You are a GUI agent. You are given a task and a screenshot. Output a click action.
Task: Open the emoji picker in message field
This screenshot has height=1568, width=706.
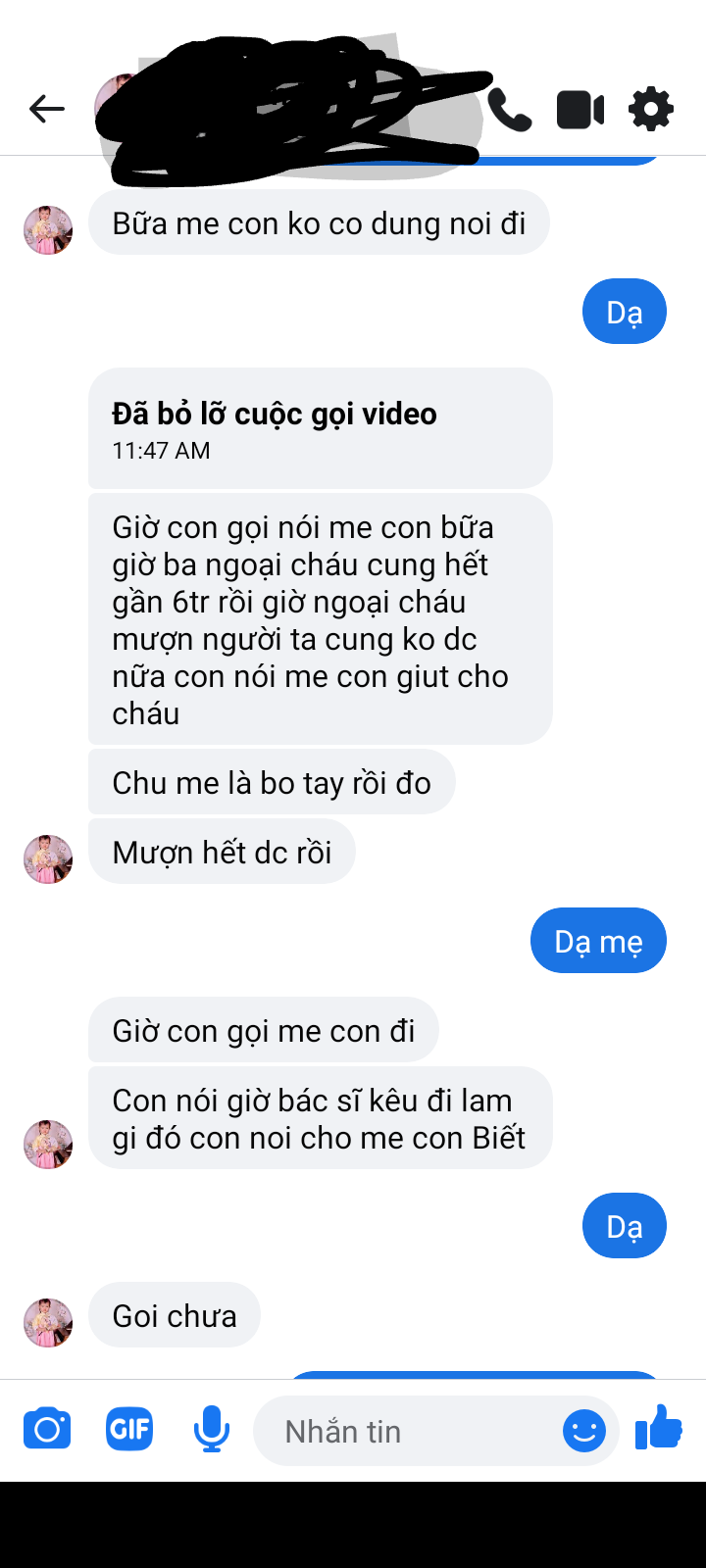click(x=584, y=1431)
